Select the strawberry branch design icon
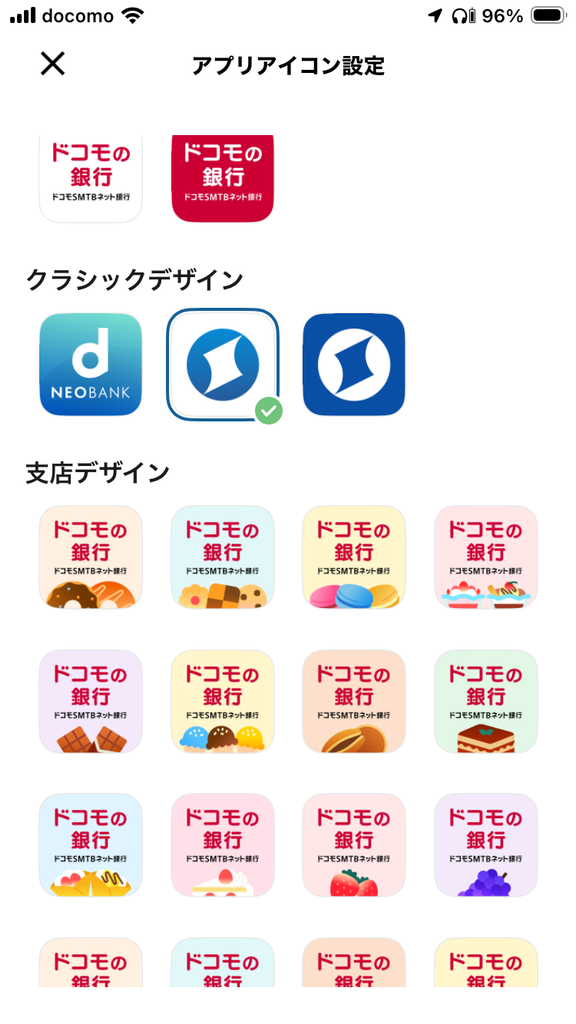 (354, 845)
